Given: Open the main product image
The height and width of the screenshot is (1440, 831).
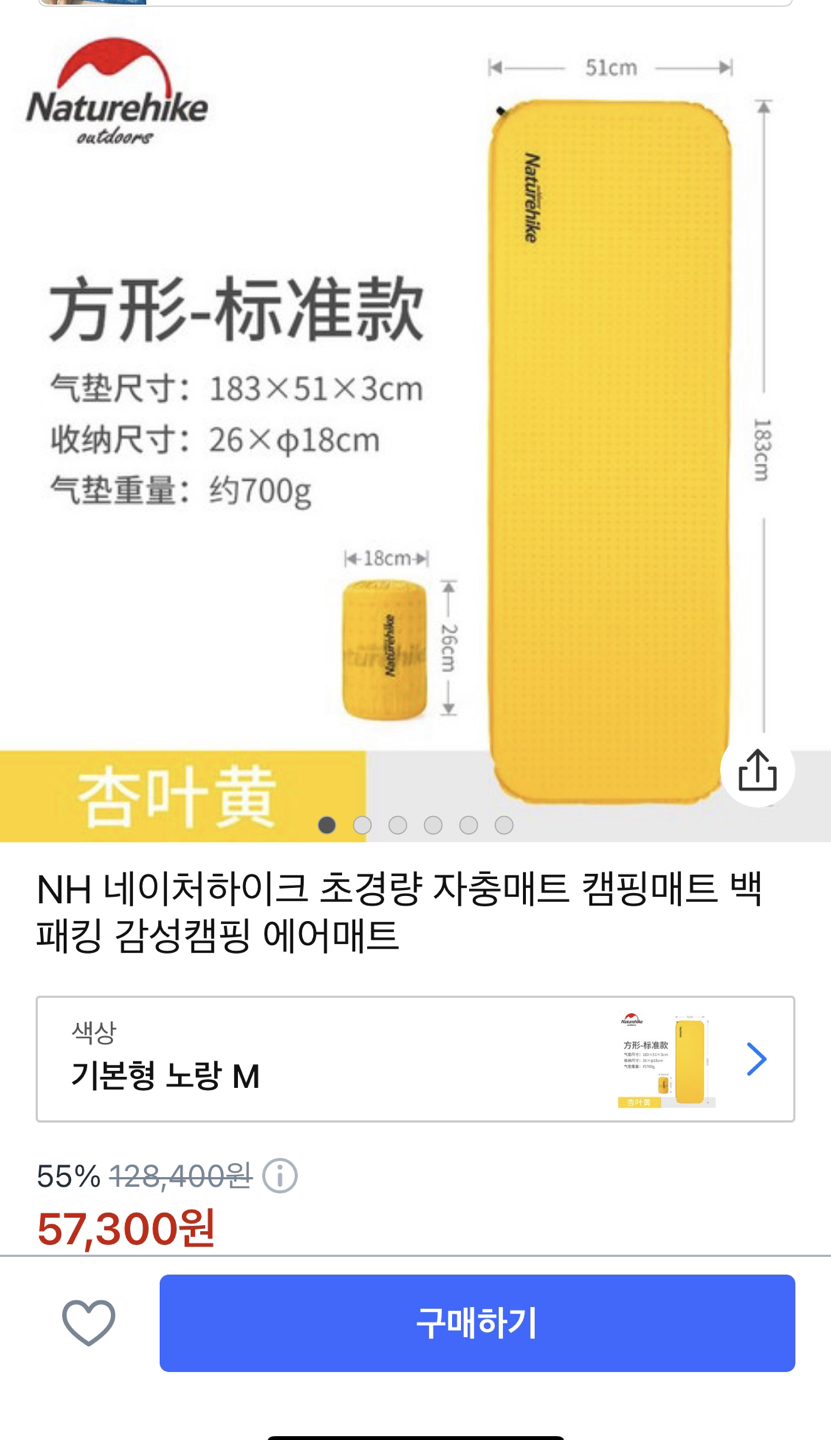Looking at the screenshot, I should click(x=415, y=420).
